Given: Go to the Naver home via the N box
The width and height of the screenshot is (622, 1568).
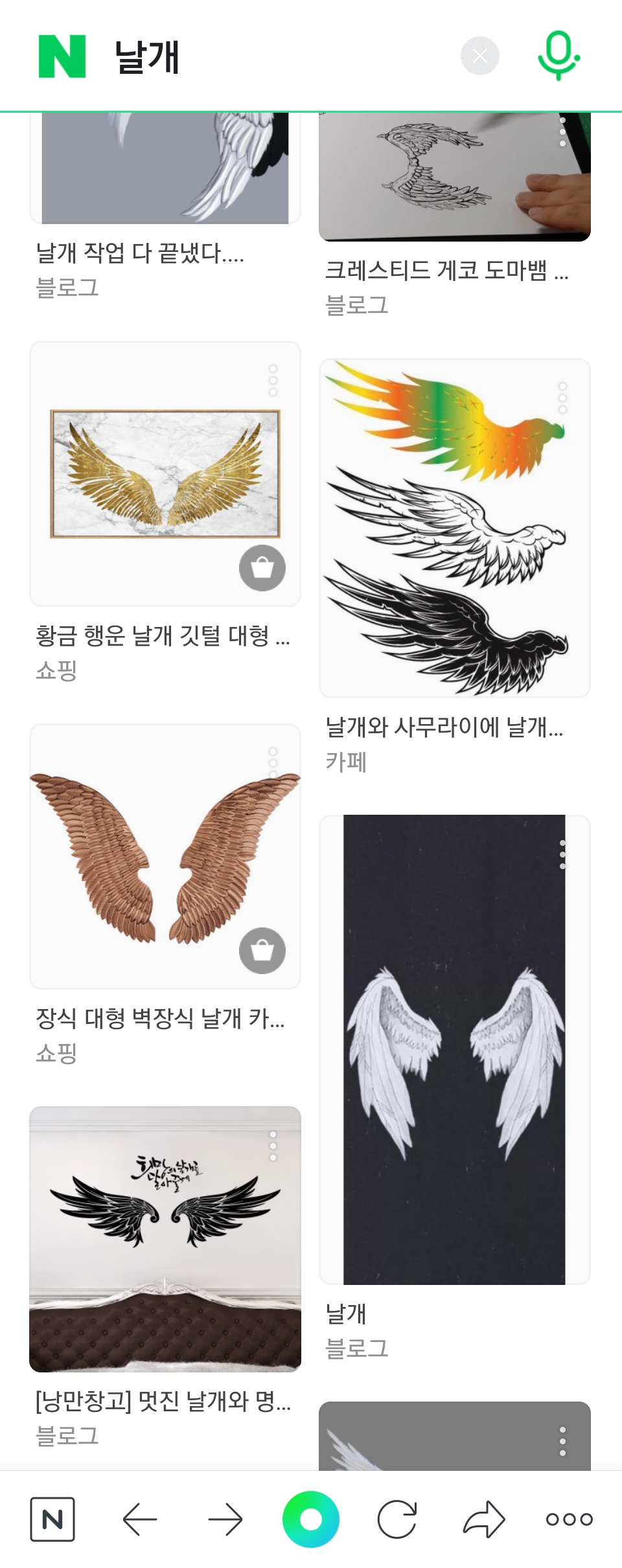Looking at the screenshot, I should tap(52, 1519).
